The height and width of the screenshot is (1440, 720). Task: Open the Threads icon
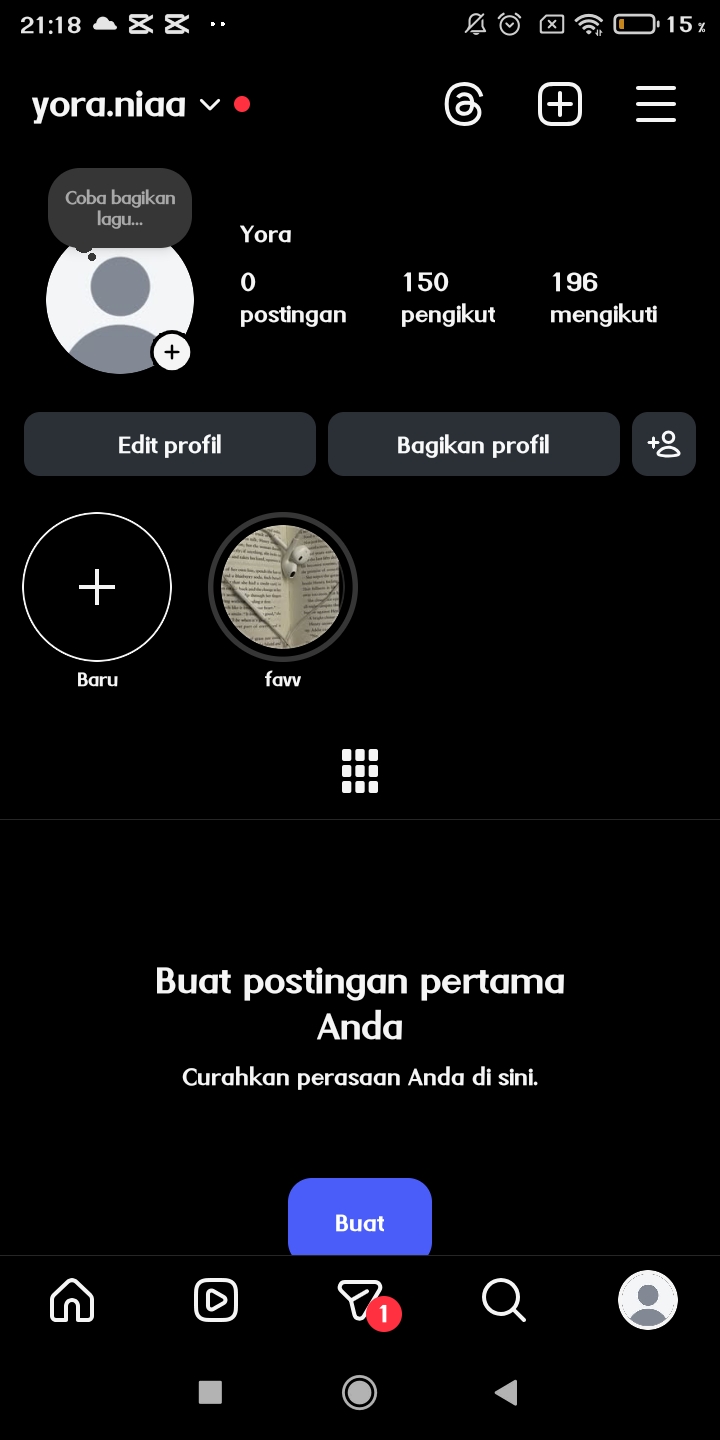tap(463, 105)
